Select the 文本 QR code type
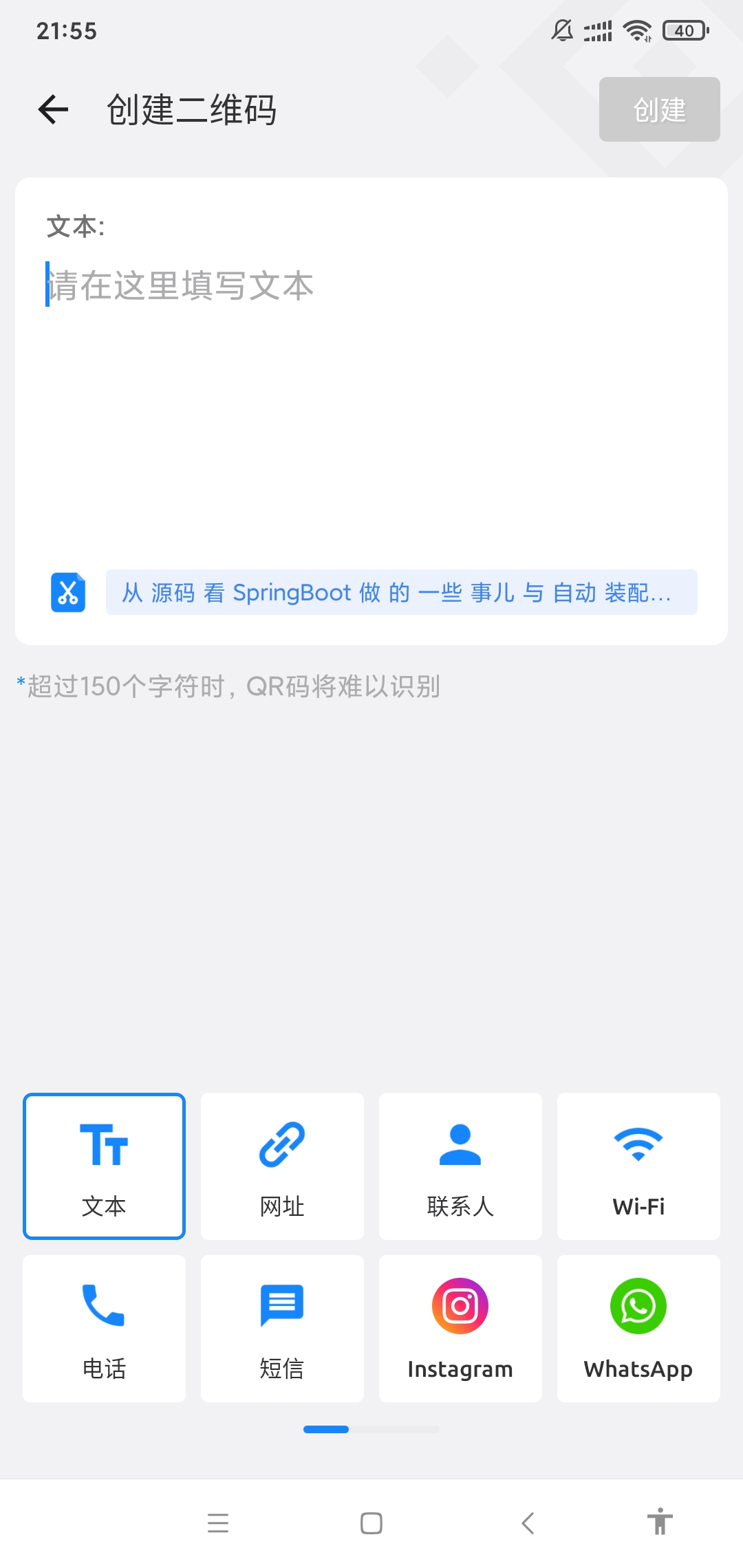This screenshot has height=1568, width=743. pyautogui.click(x=104, y=1166)
